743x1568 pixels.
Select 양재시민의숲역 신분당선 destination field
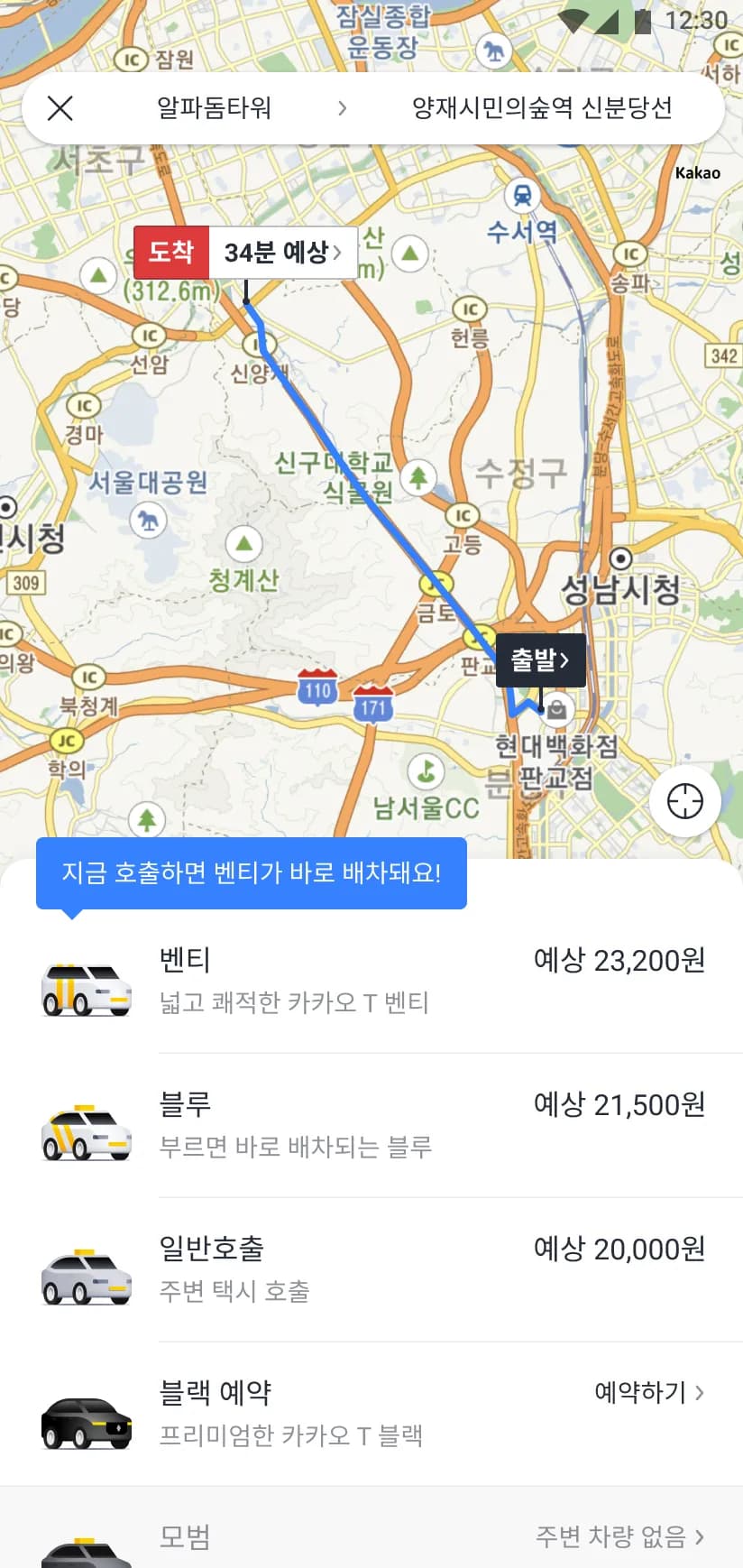point(541,107)
